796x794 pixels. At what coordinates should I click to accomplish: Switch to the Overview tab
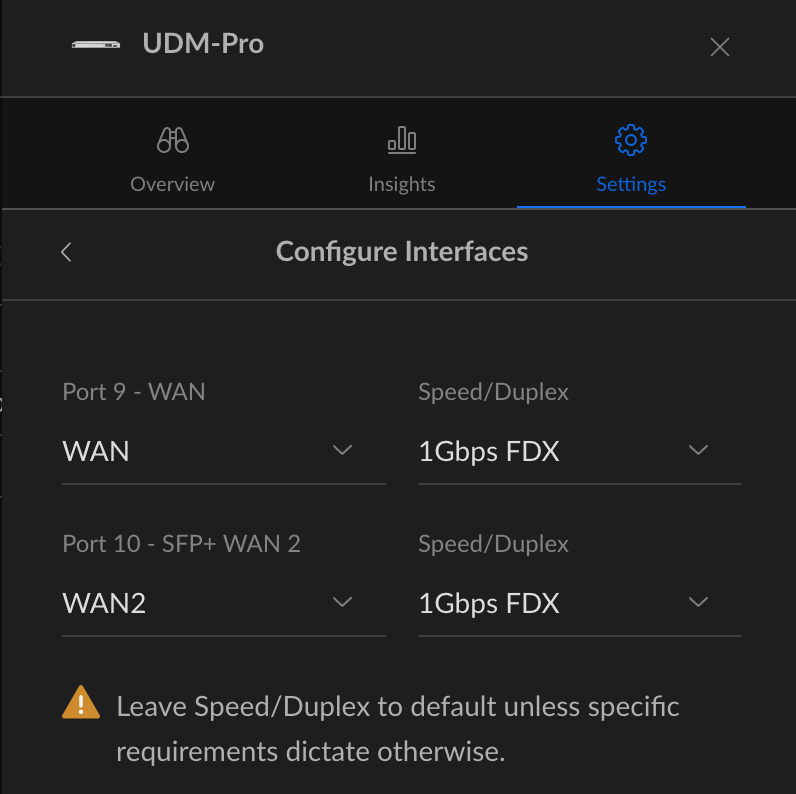click(x=172, y=160)
